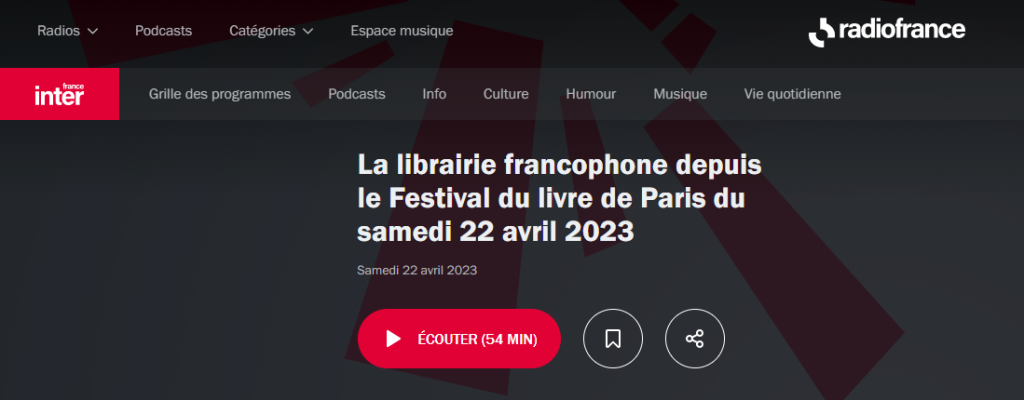Open the Radio France homepage logo
This screenshot has width=1024, height=400.
886,31
